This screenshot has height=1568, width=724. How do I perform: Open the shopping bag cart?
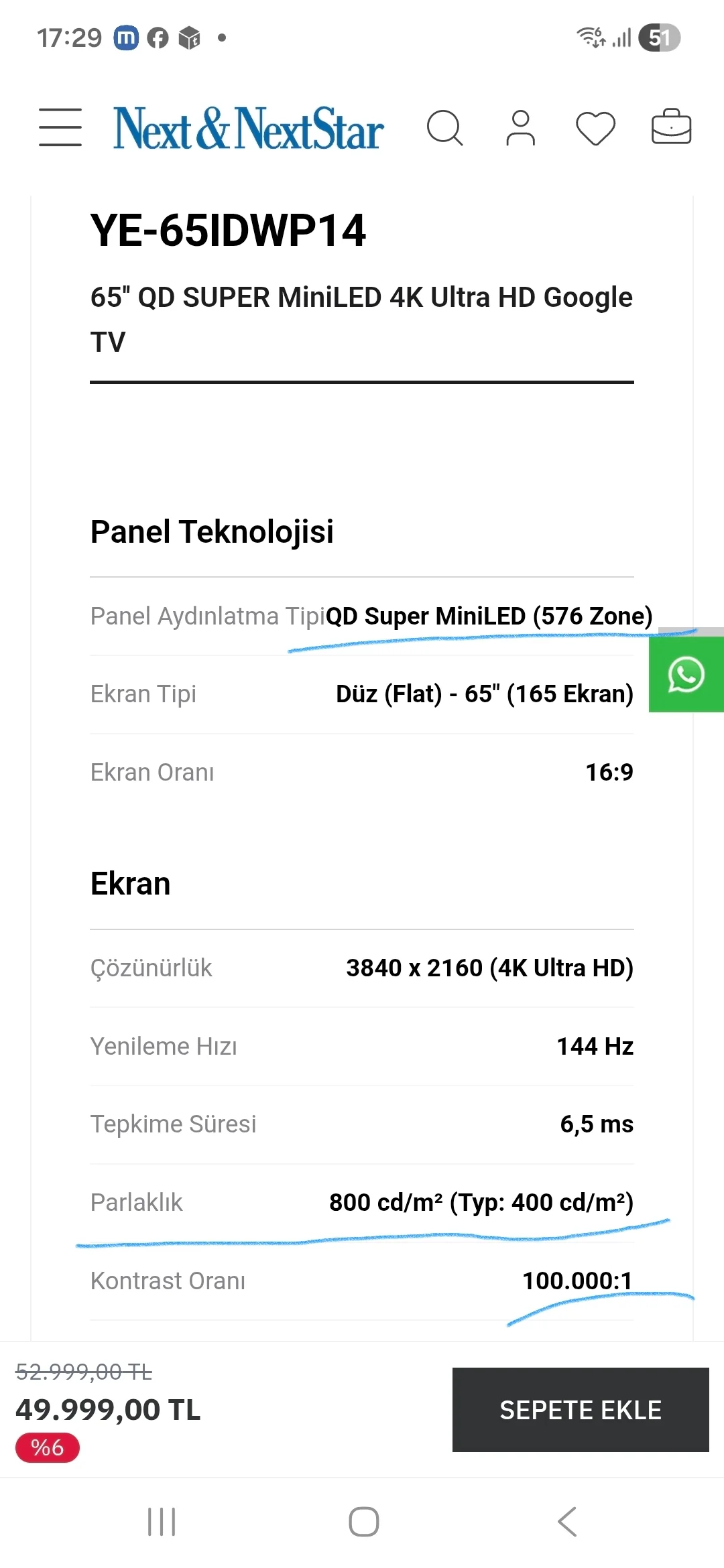(671, 127)
